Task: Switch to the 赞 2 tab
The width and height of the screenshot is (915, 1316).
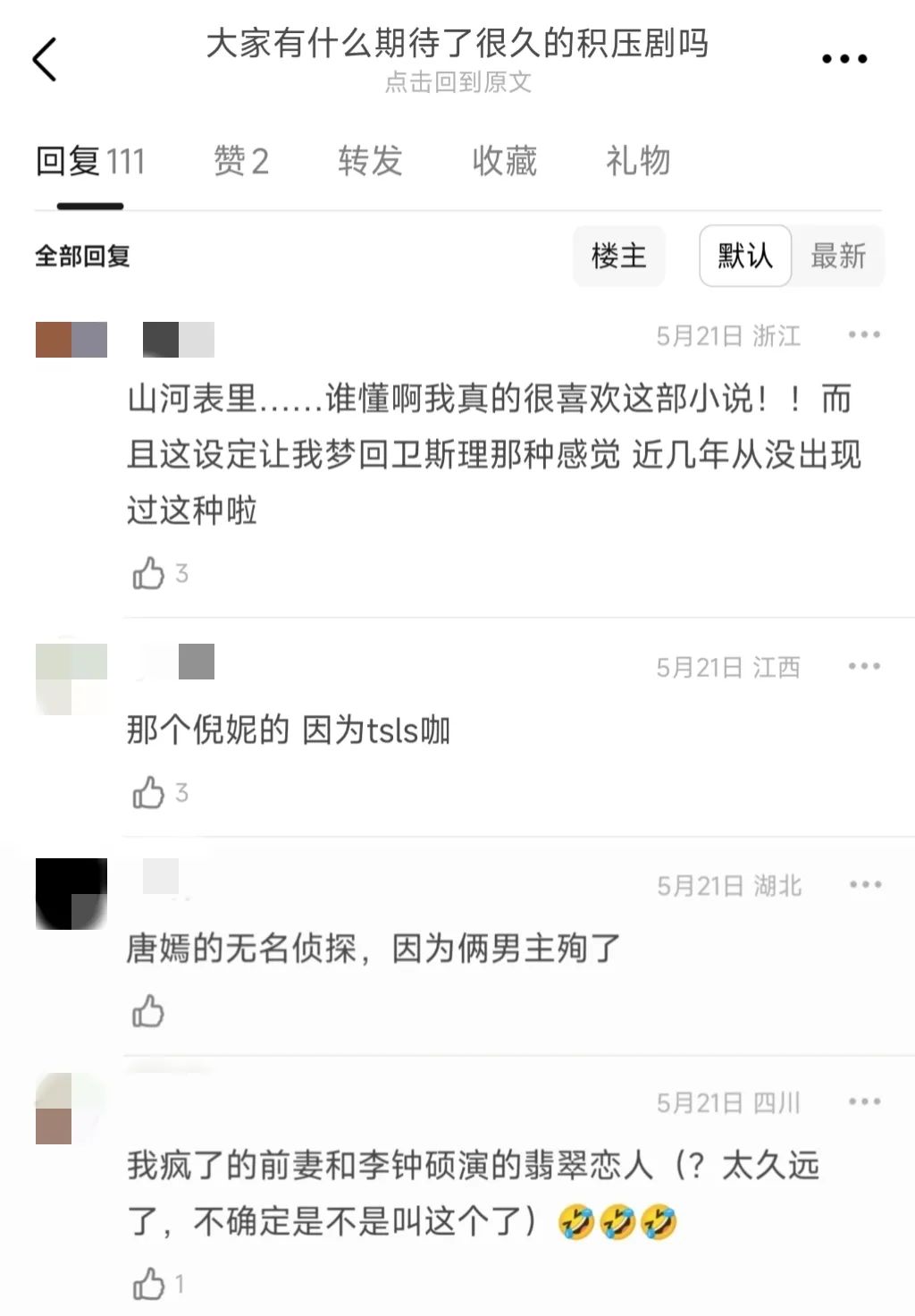Action: tap(241, 162)
